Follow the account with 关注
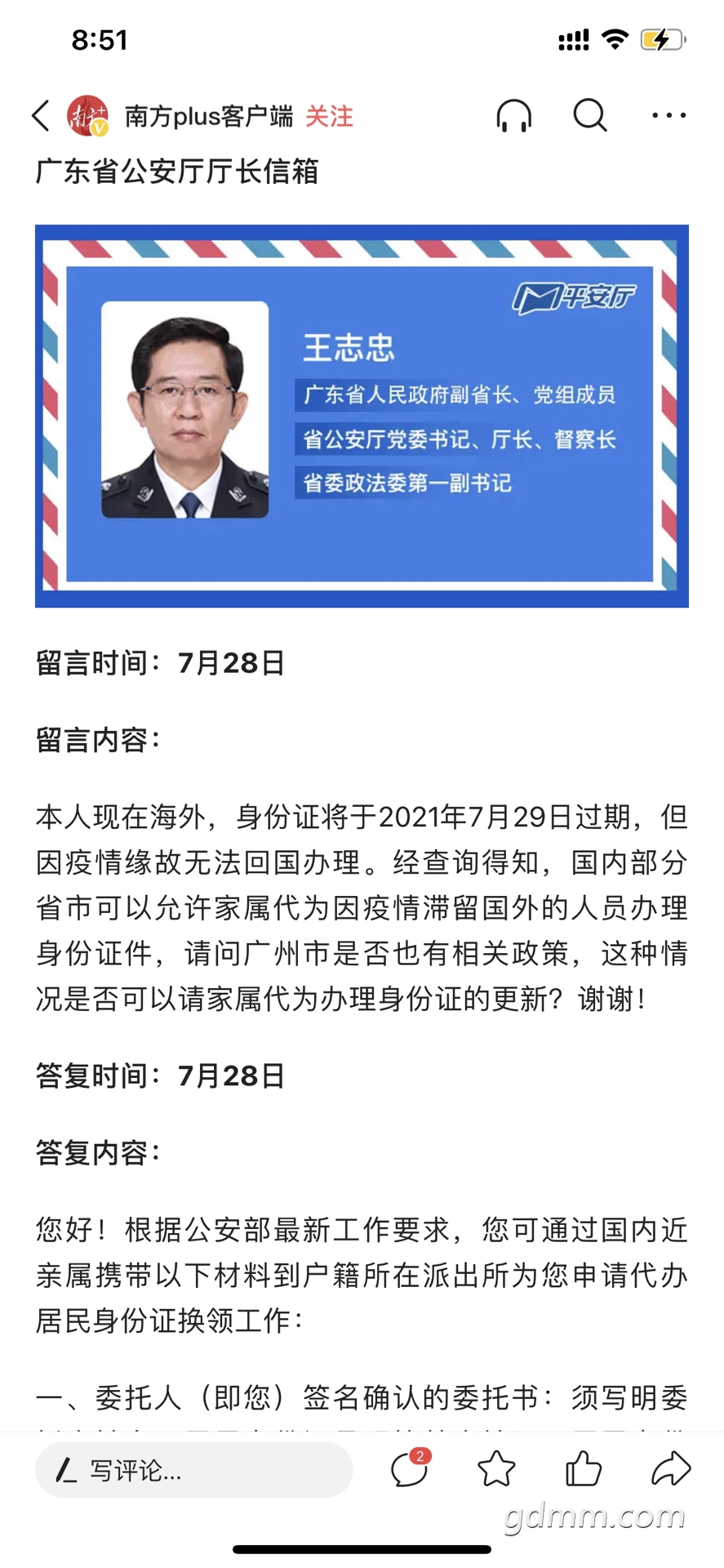Image resolution: width=724 pixels, height=1568 pixels. [329, 117]
